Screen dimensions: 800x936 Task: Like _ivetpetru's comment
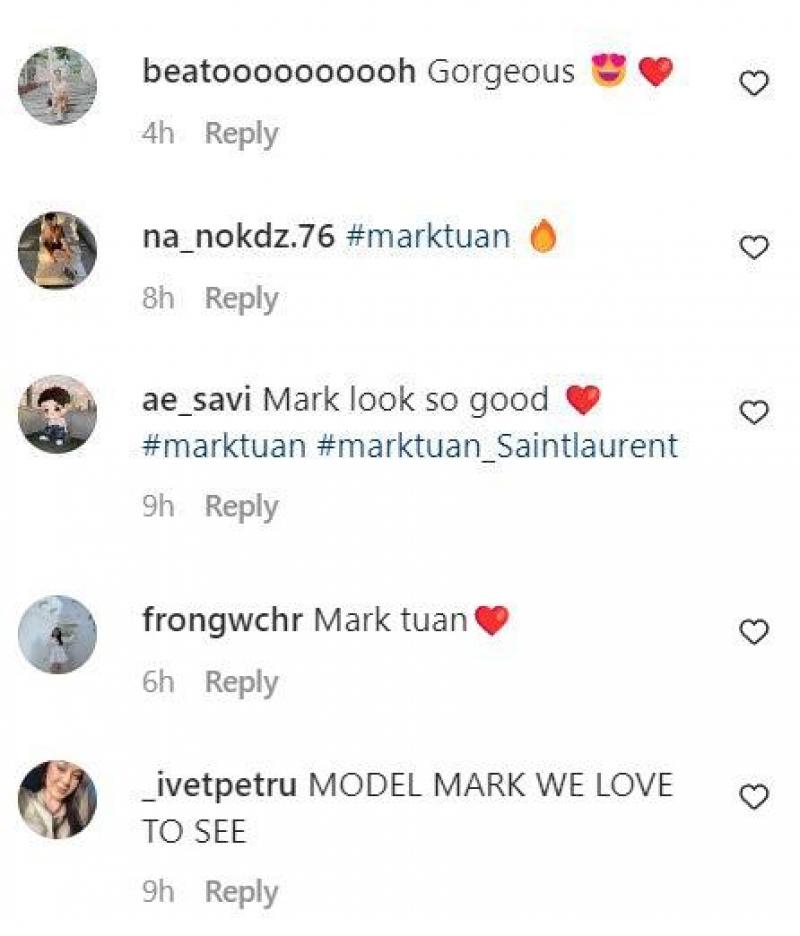753,796
